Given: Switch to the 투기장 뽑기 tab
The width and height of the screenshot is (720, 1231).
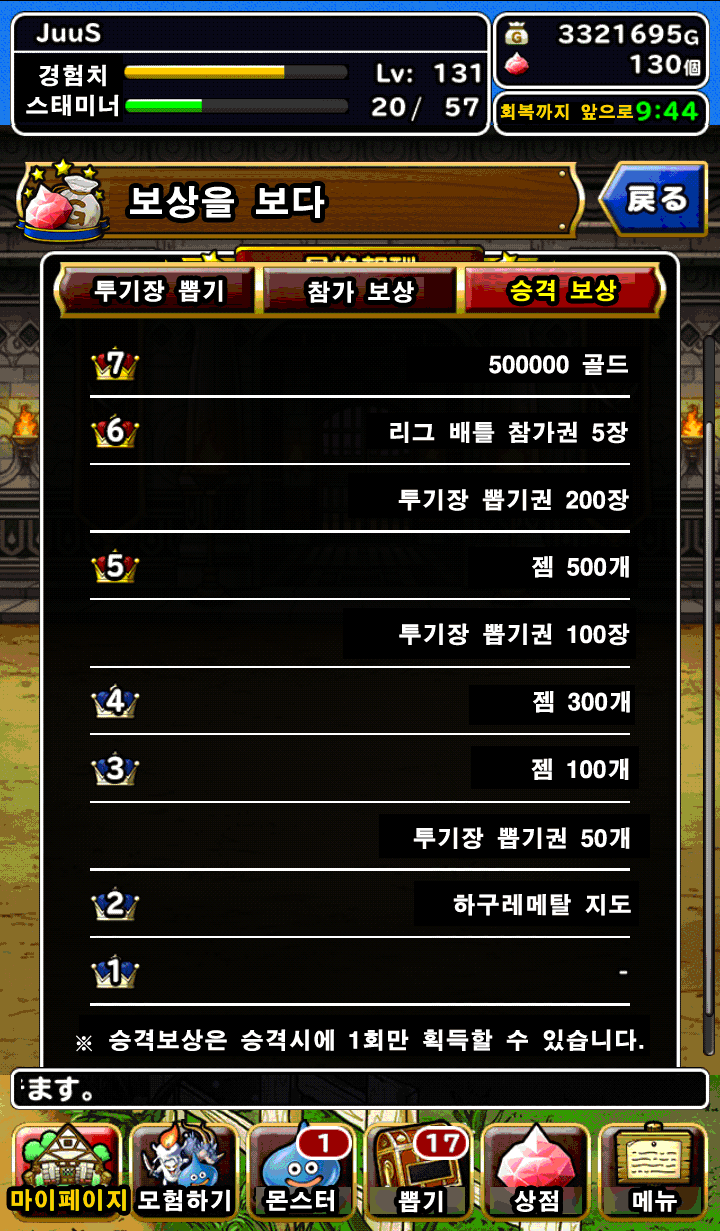Looking at the screenshot, I should [x=160, y=291].
